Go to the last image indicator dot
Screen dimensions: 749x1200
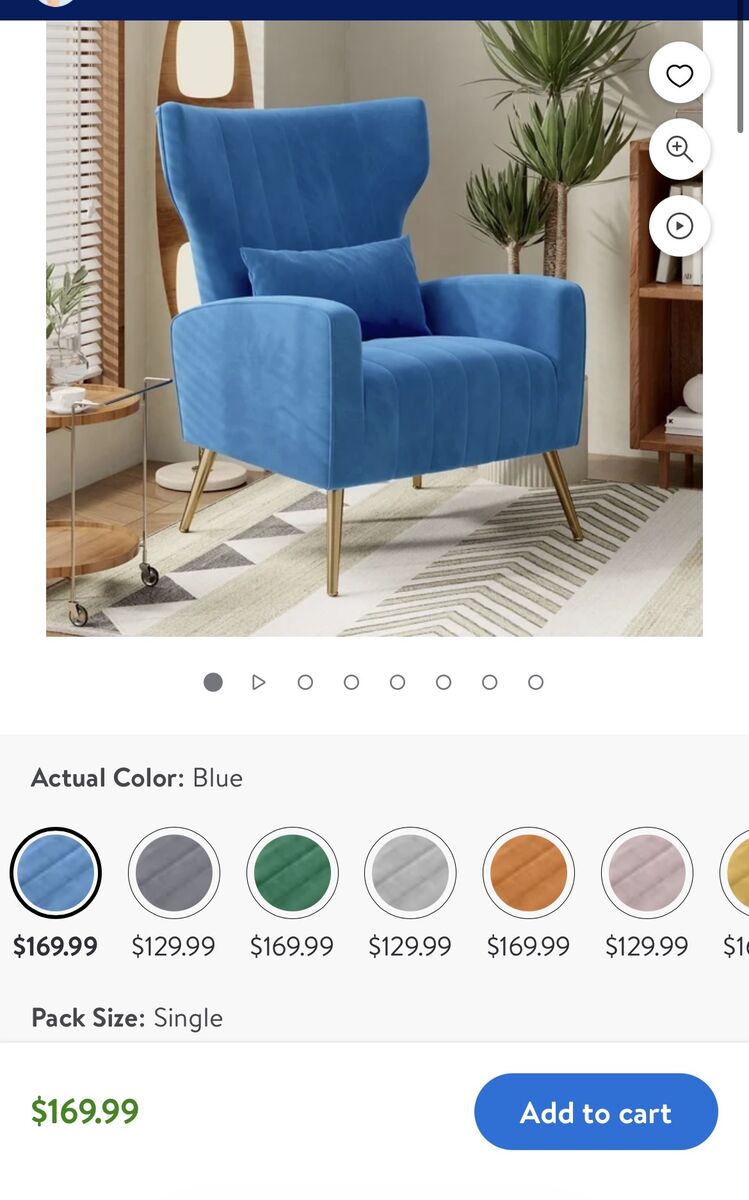536,682
